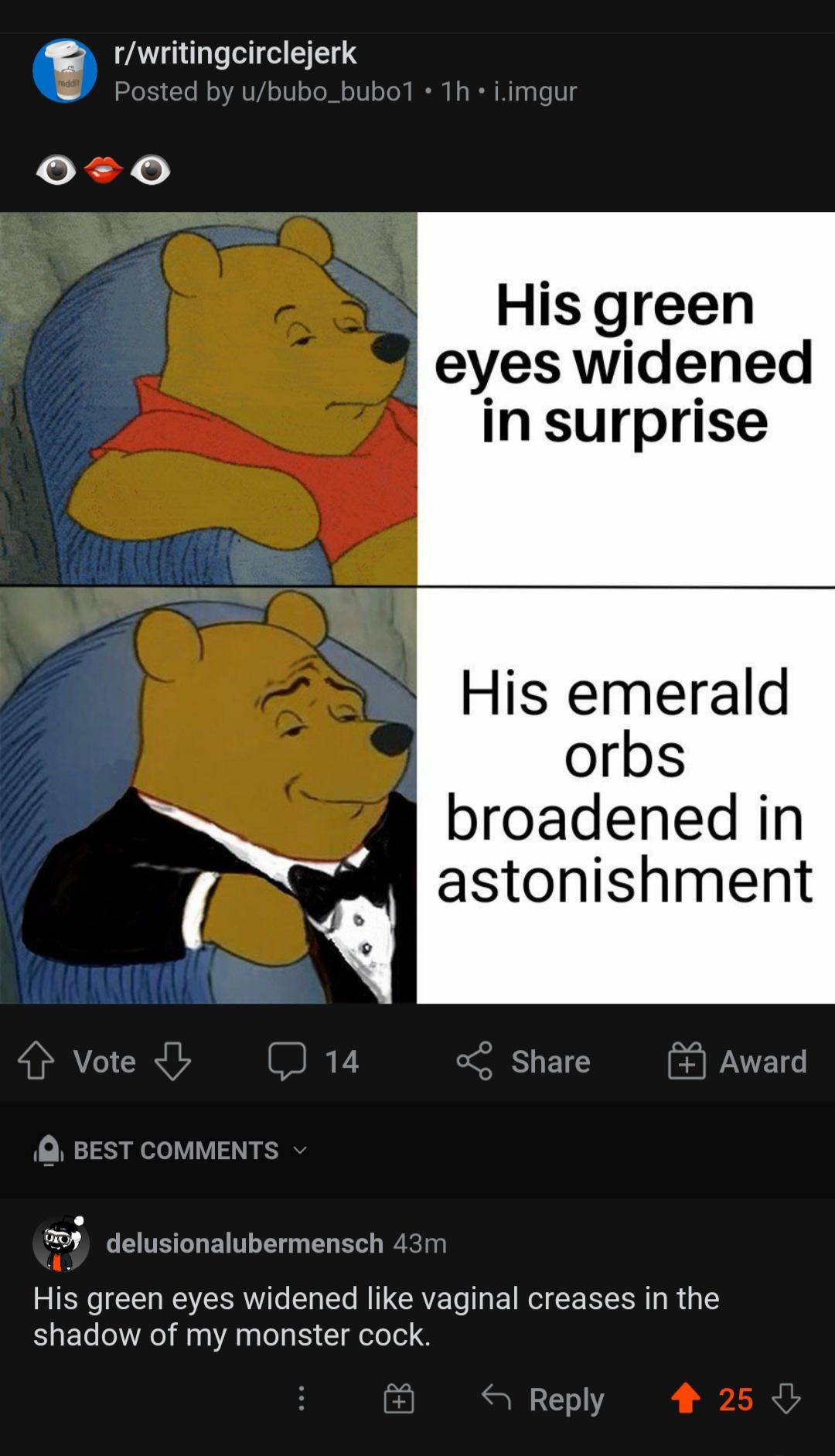The height and width of the screenshot is (1456, 835).
Task: Award delusionalubermensch's comment
Action: (x=399, y=1399)
